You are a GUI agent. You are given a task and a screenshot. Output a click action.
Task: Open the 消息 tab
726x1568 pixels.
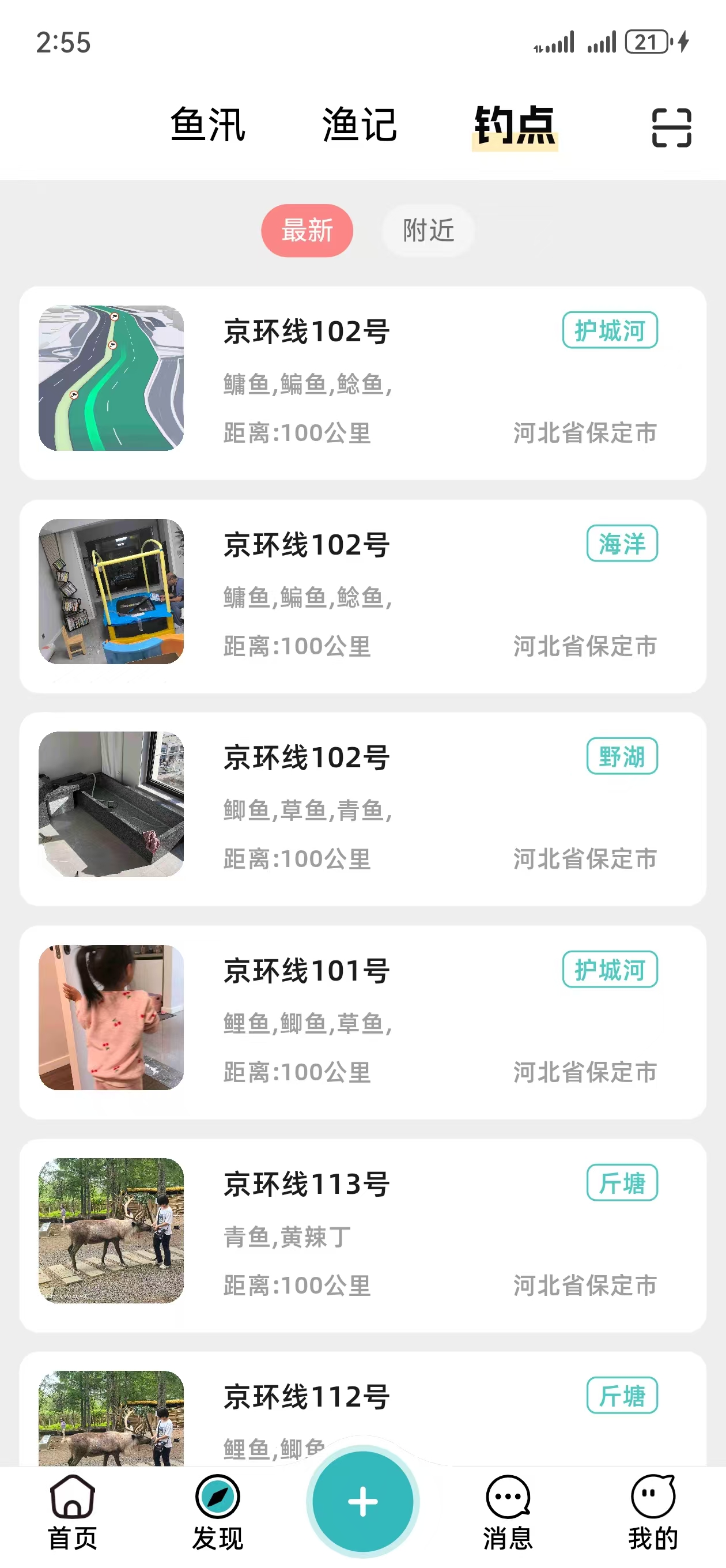pyautogui.click(x=508, y=1512)
